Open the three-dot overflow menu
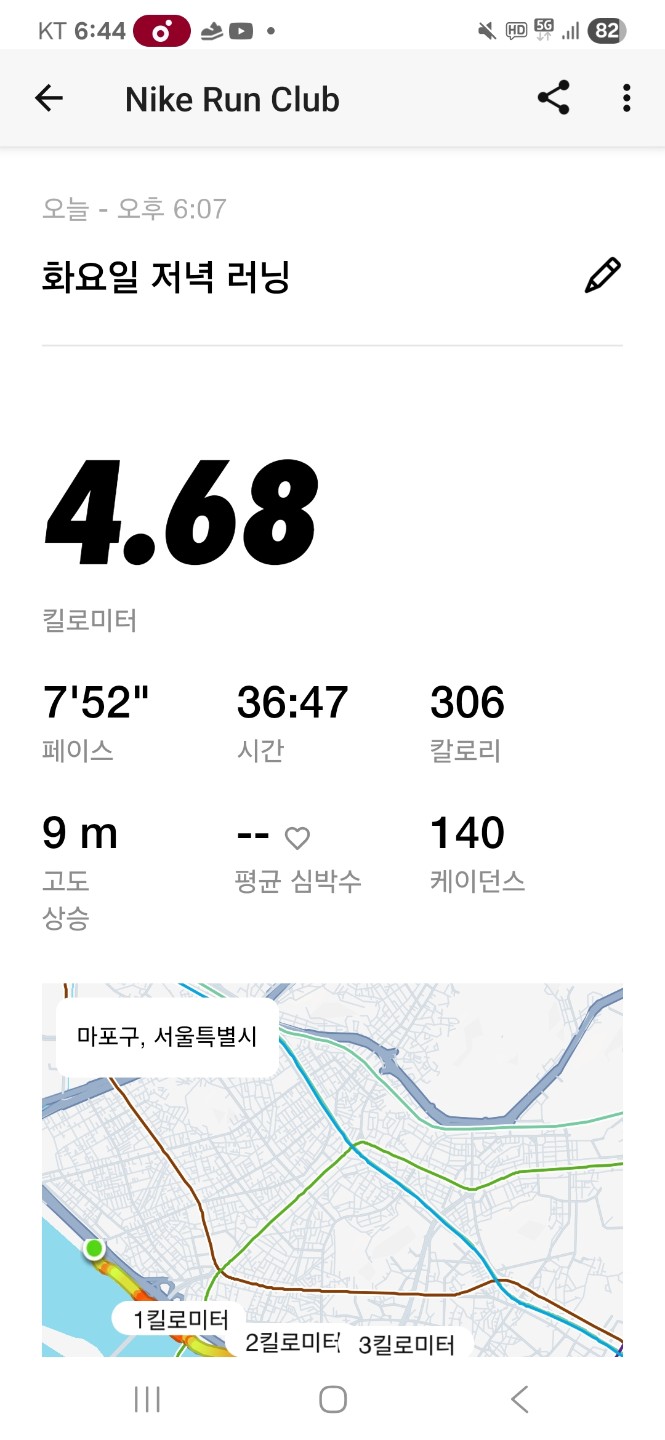Screen dimensions: 665x1440 click(626, 98)
